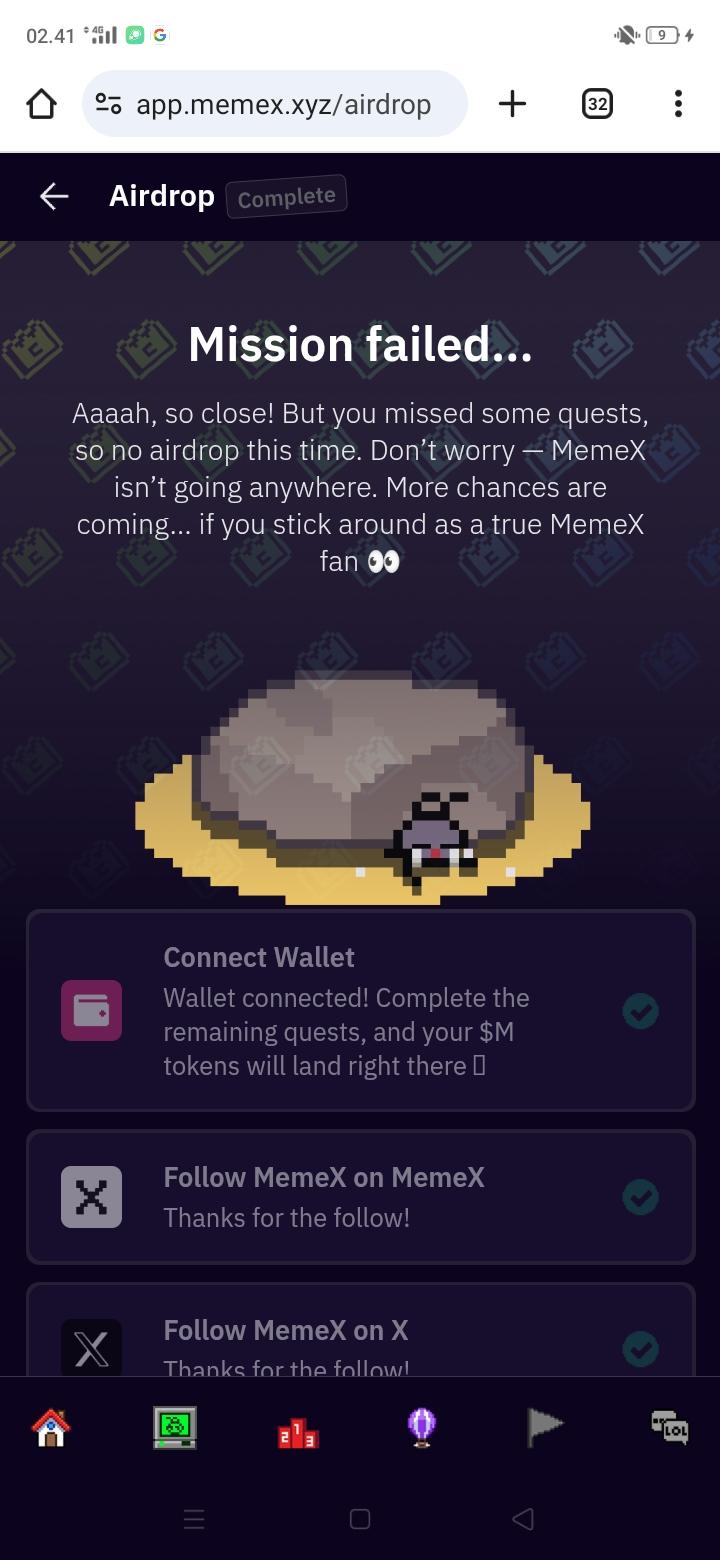Open the browser home page
This screenshot has height=1560, width=720.
(41, 104)
